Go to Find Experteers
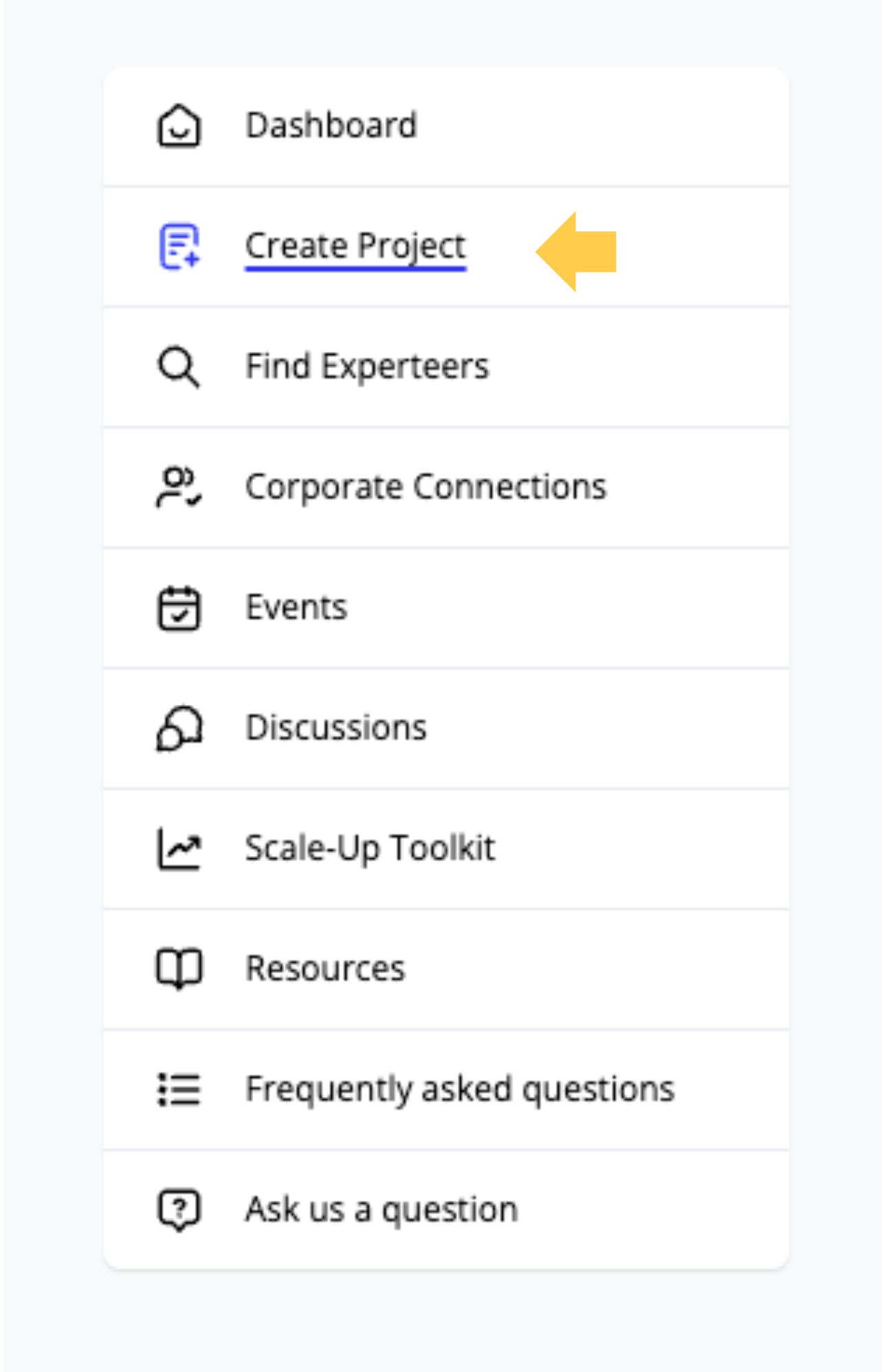Viewport: 882px width, 1372px height. (366, 367)
